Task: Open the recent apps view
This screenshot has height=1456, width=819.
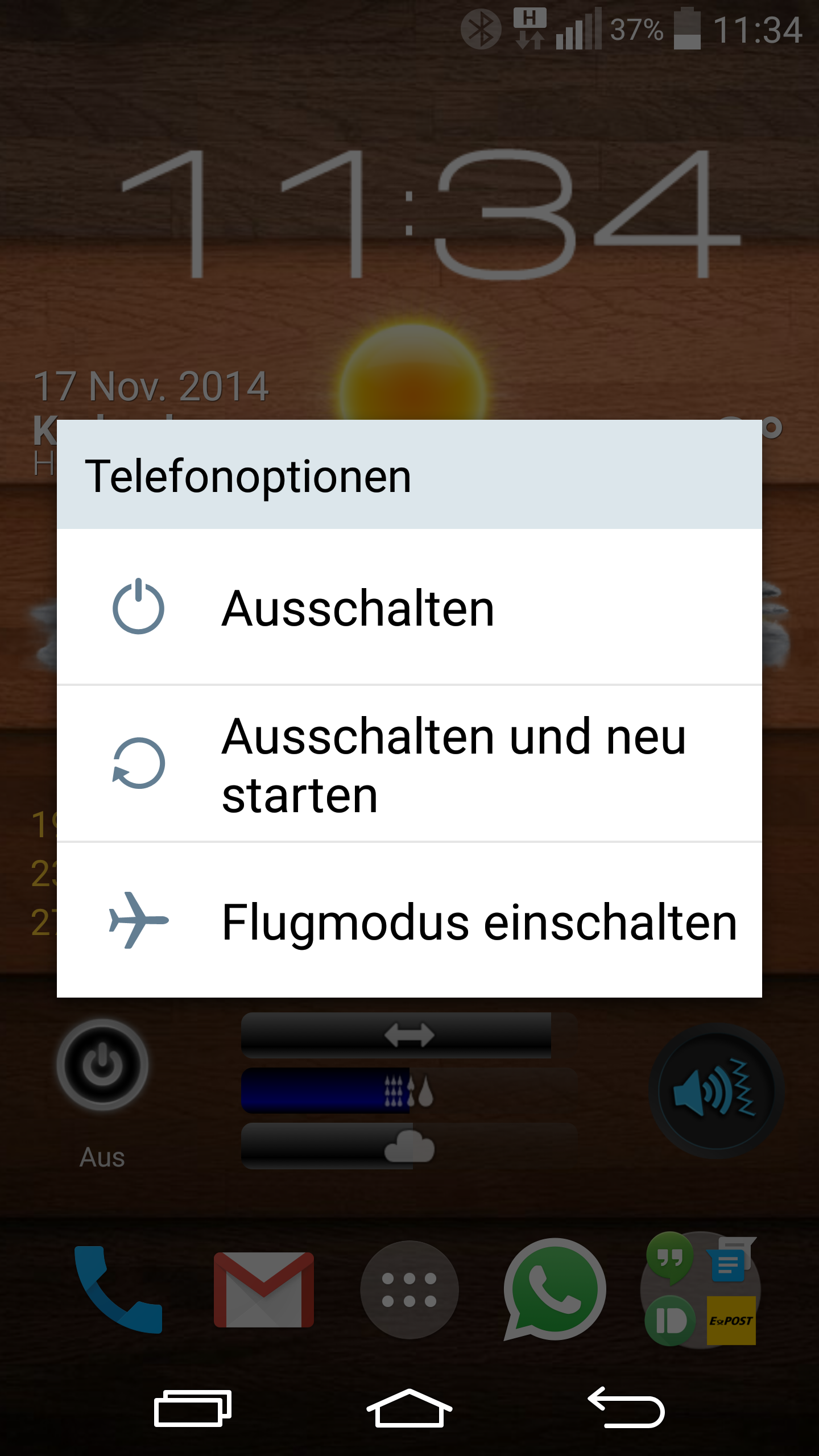Action: [193, 1408]
